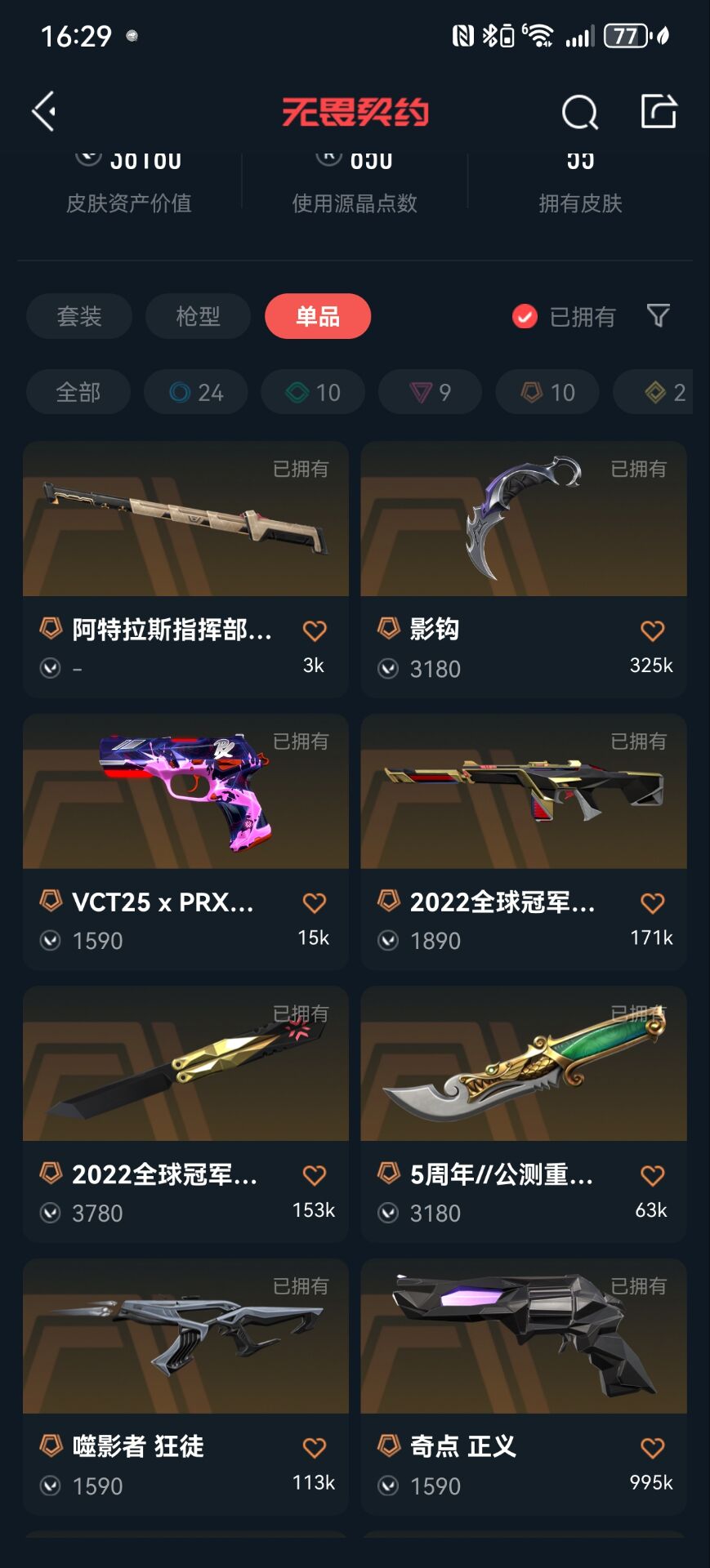Open the 2022全球冠军 knife card priced 3780

pyautogui.click(x=185, y=1064)
